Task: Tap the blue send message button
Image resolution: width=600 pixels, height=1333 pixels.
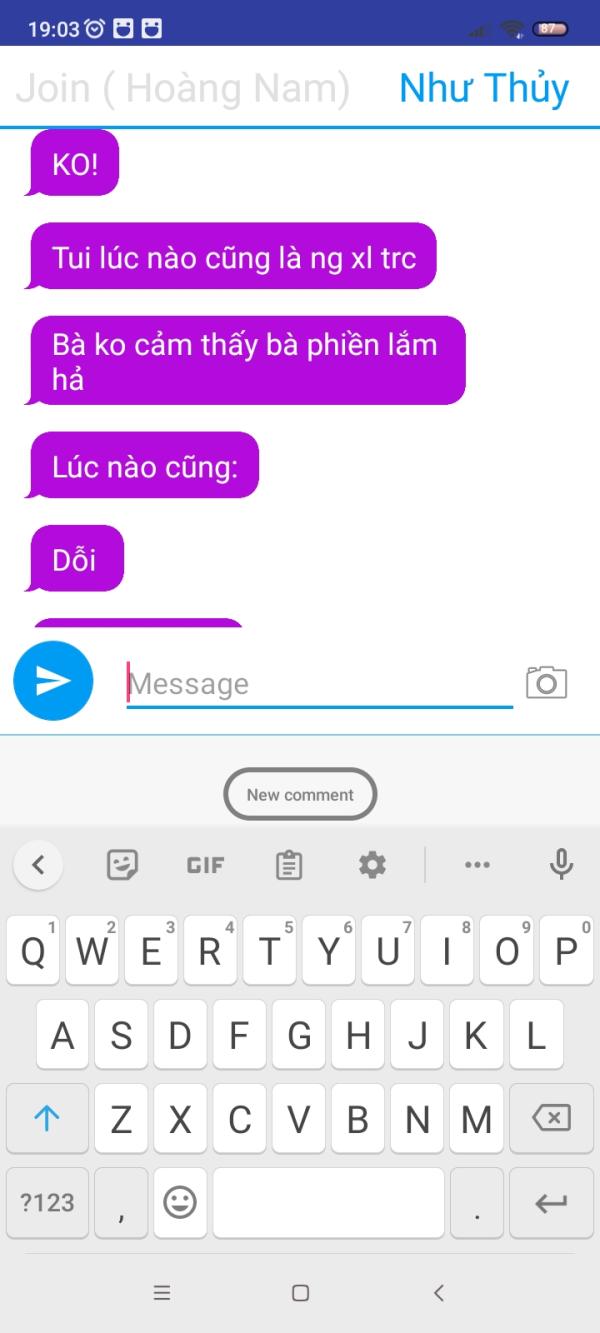Action: (x=53, y=681)
